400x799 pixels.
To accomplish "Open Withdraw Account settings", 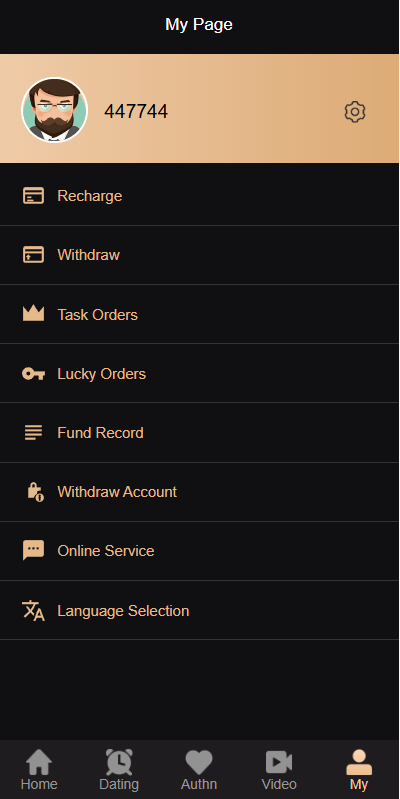I will 199,492.
